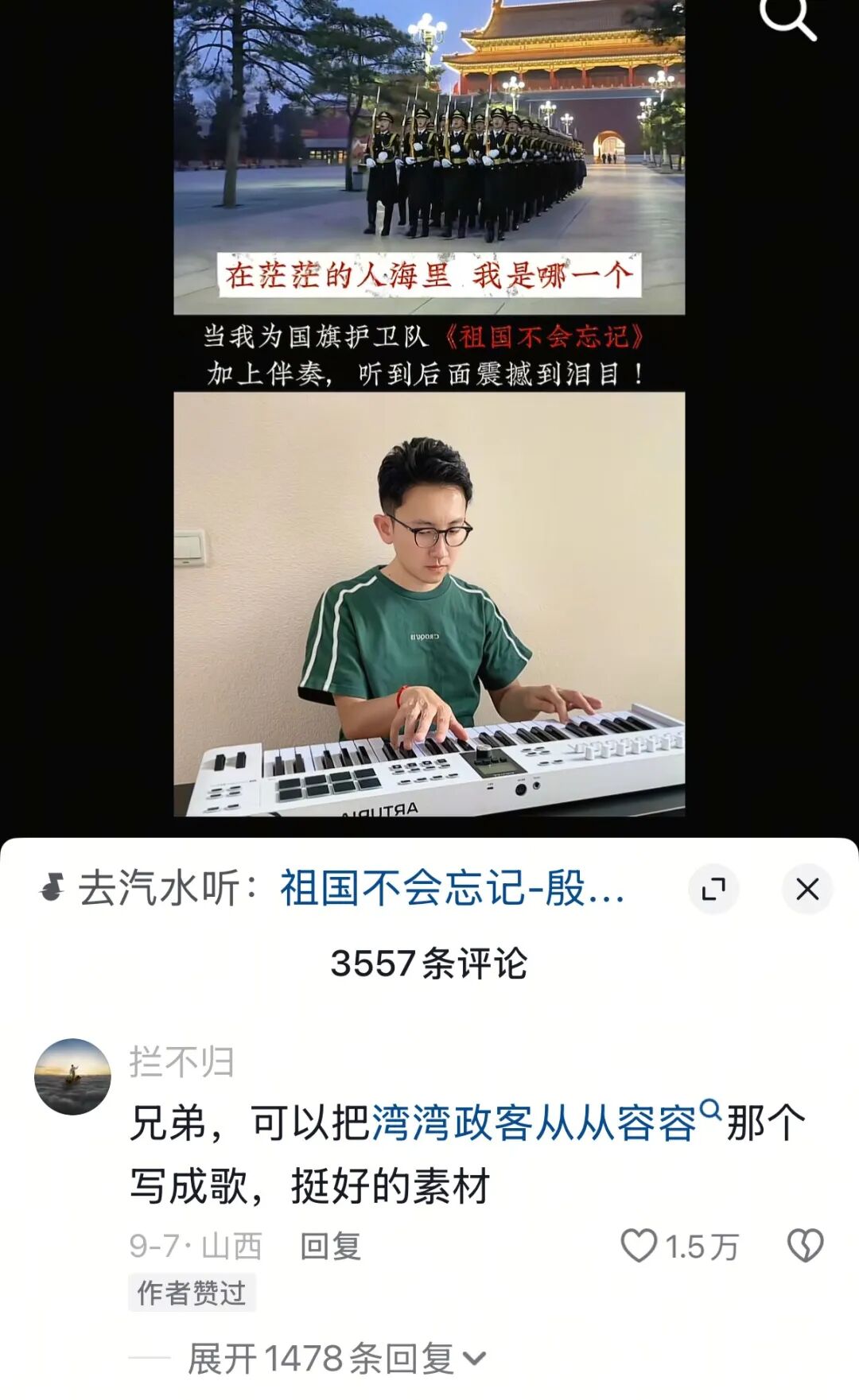Click the music note icon beside 去汽水听
The height and width of the screenshot is (1400, 859).
(x=52, y=889)
